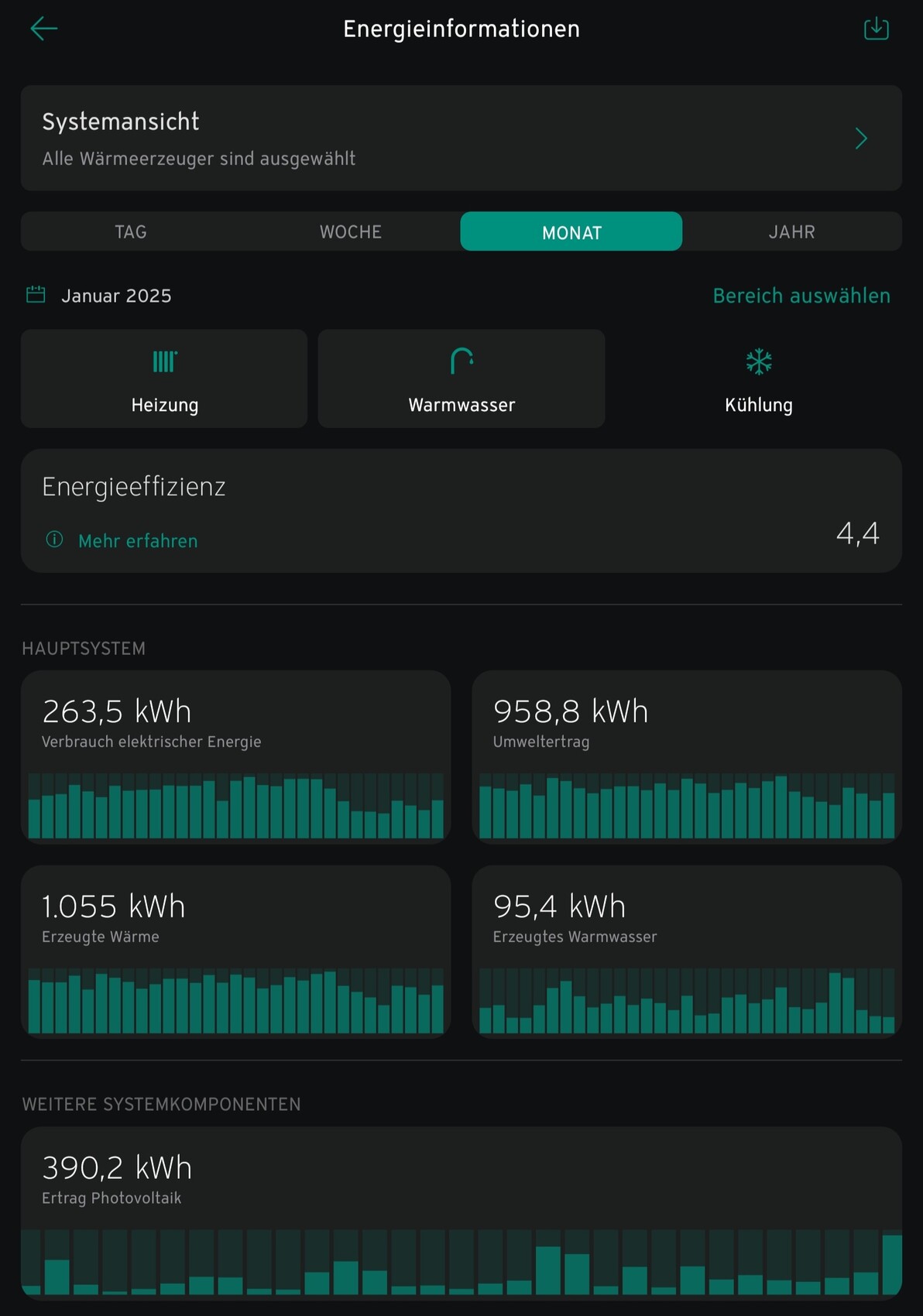Switch to the TAG view

click(x=131, y=232)
